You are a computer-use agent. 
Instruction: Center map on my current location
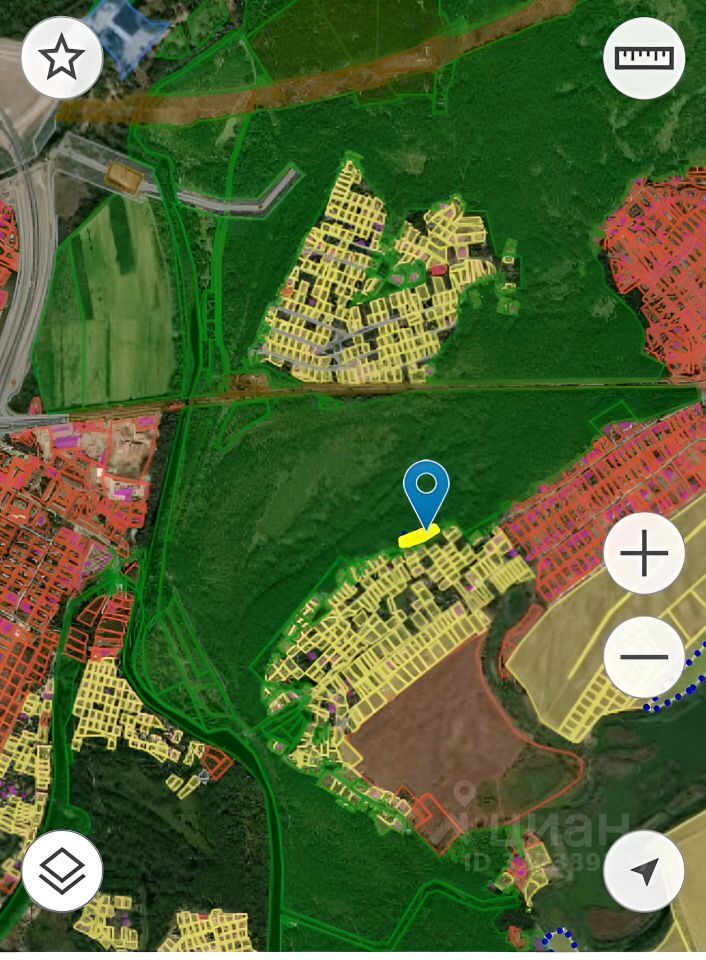tap(644, 871)
